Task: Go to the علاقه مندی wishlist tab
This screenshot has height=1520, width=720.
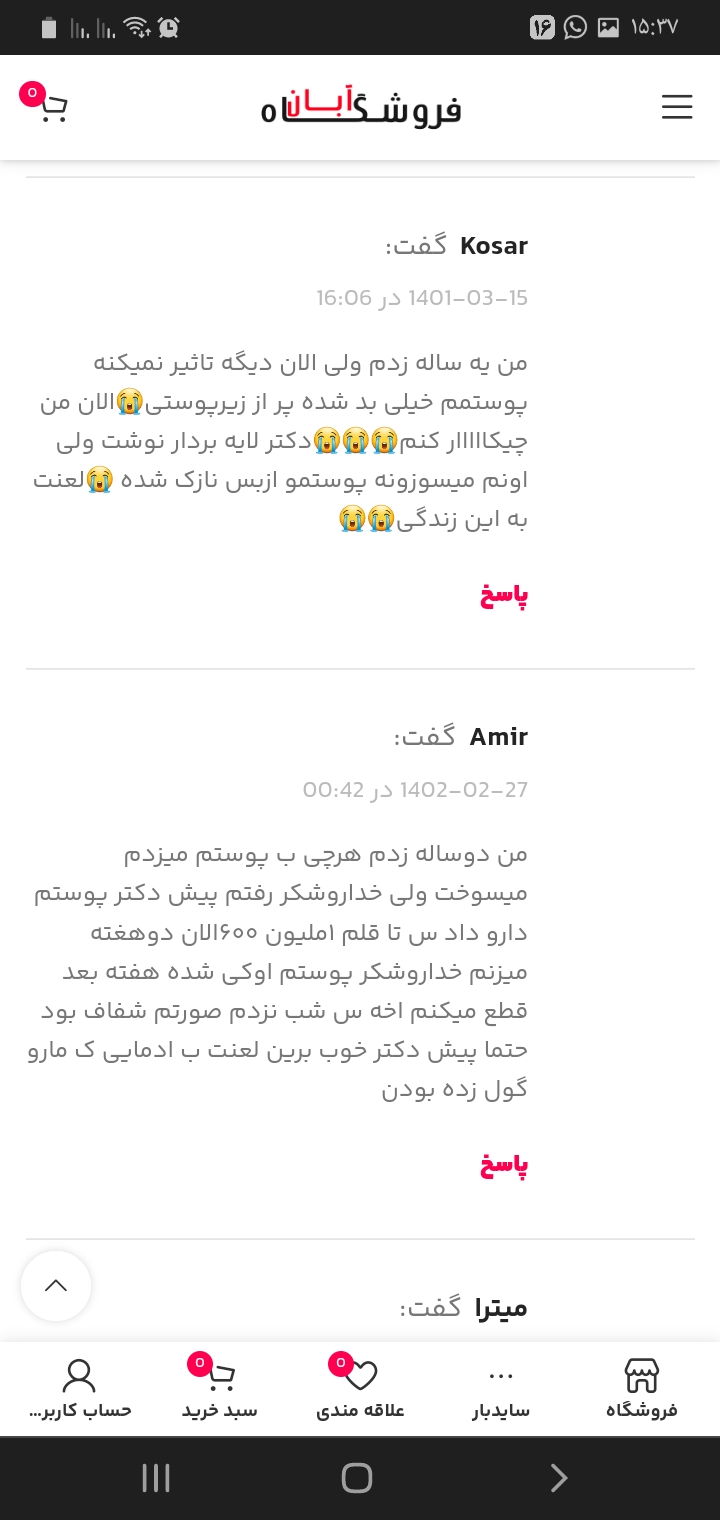Action: (x=360, y=1388)
